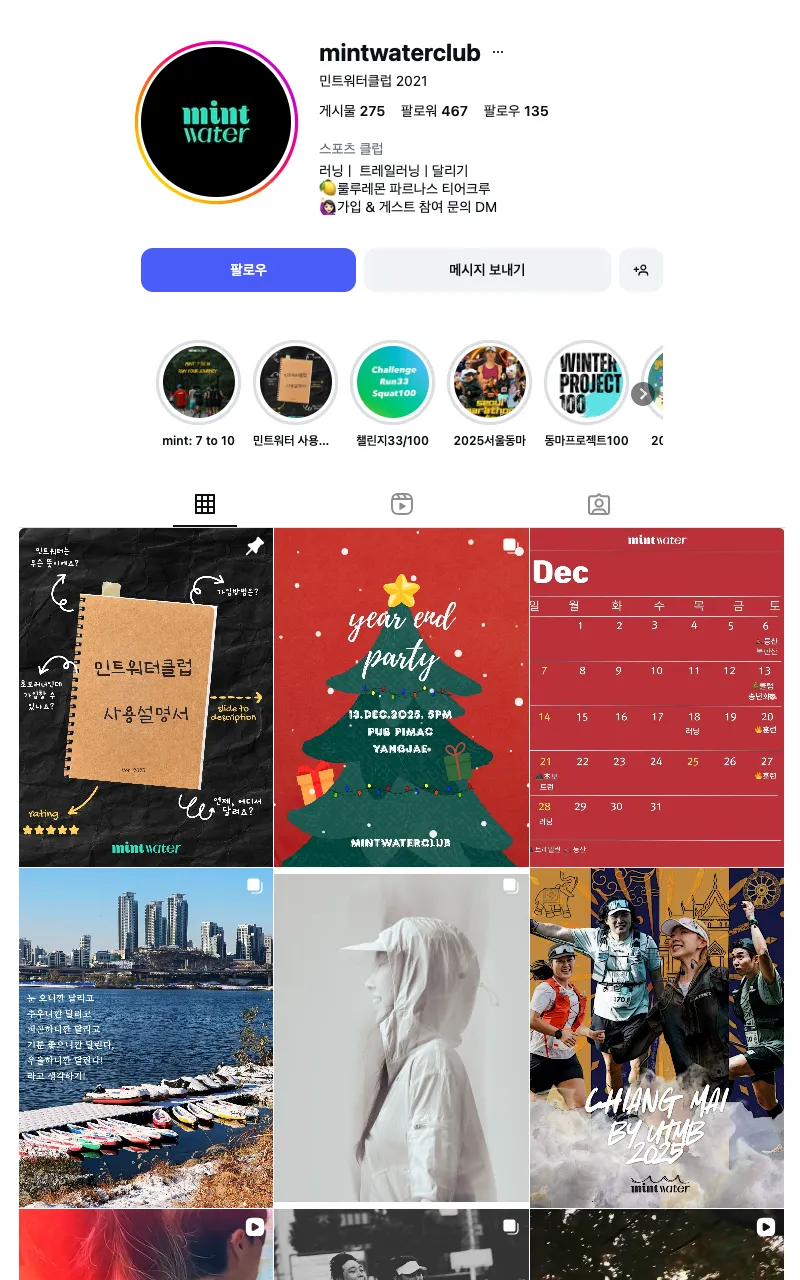Switch to the Reels tab
The width and height of the screenshot is (800, 1280).
click(x=402, y=504)
